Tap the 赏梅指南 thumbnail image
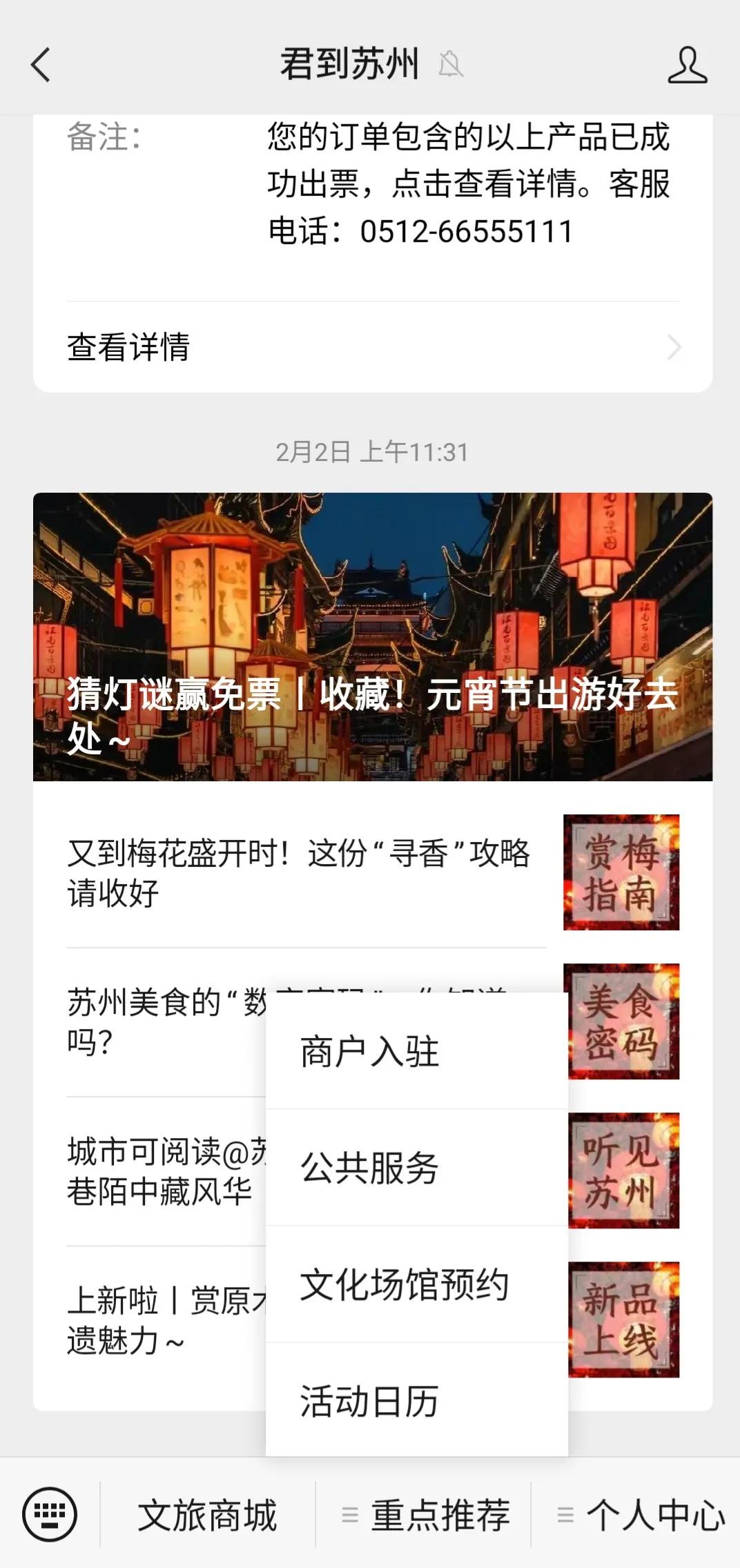 [x=620, y=873]
